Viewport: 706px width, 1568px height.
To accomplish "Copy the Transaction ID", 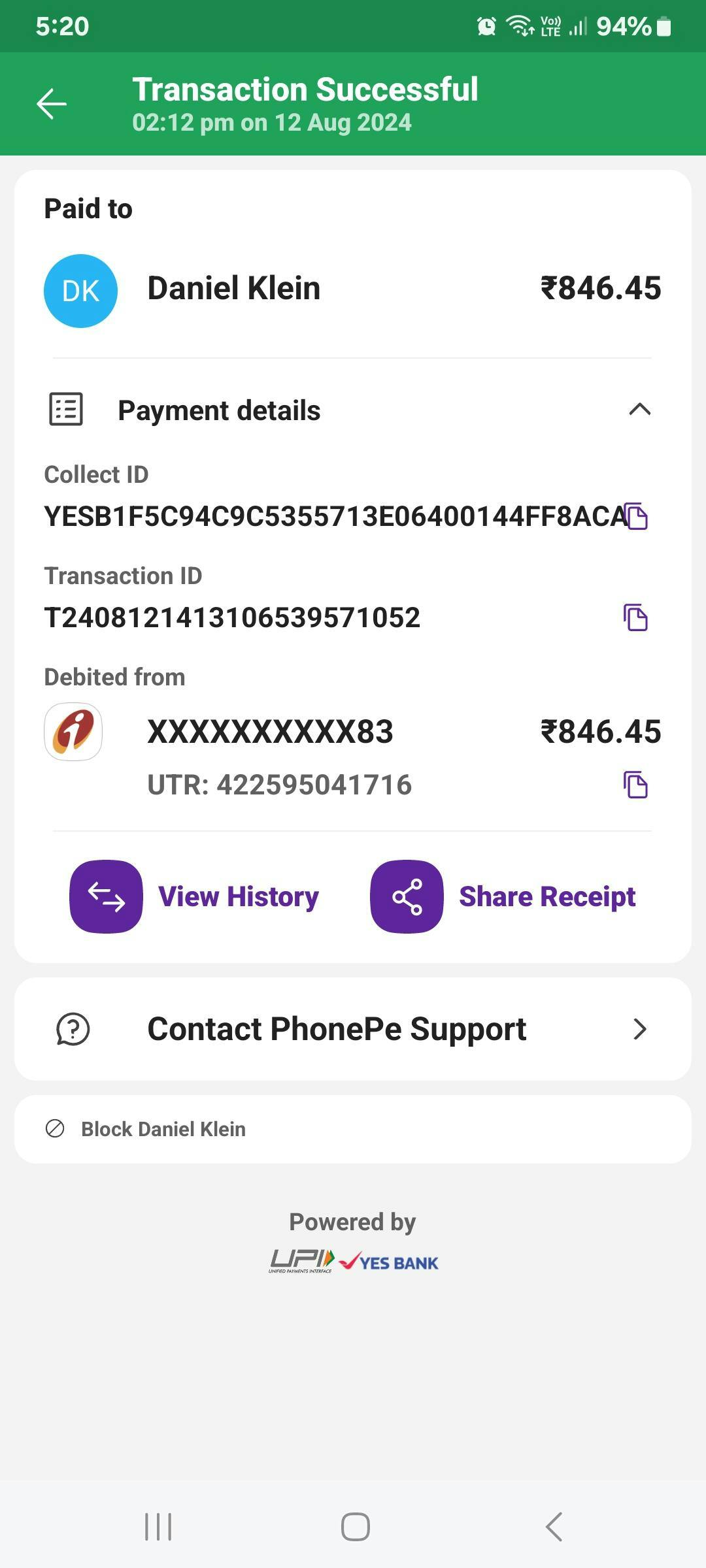I will click(x=635, y=617).
